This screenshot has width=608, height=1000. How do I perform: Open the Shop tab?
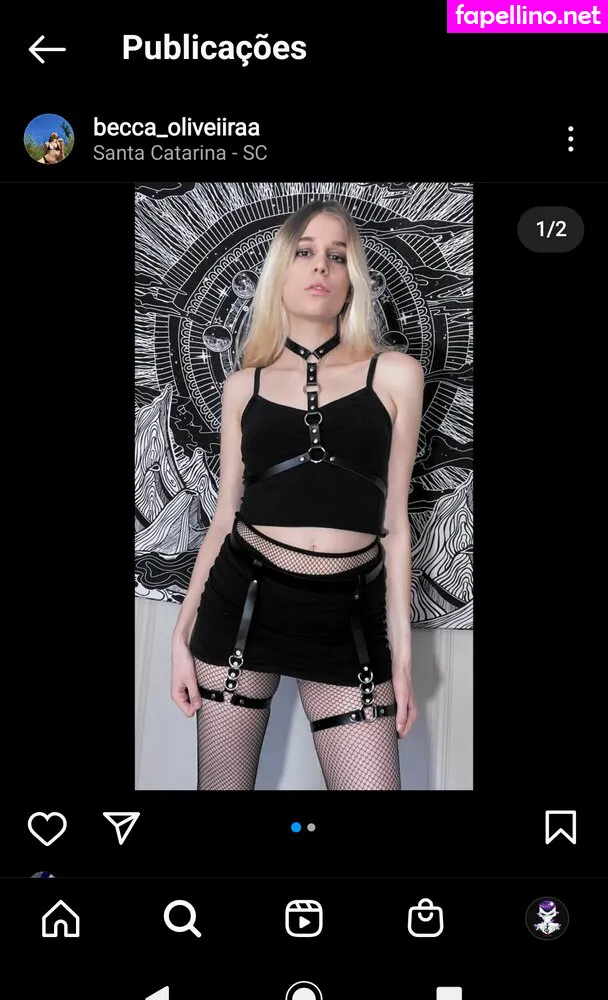pos(426,918)
